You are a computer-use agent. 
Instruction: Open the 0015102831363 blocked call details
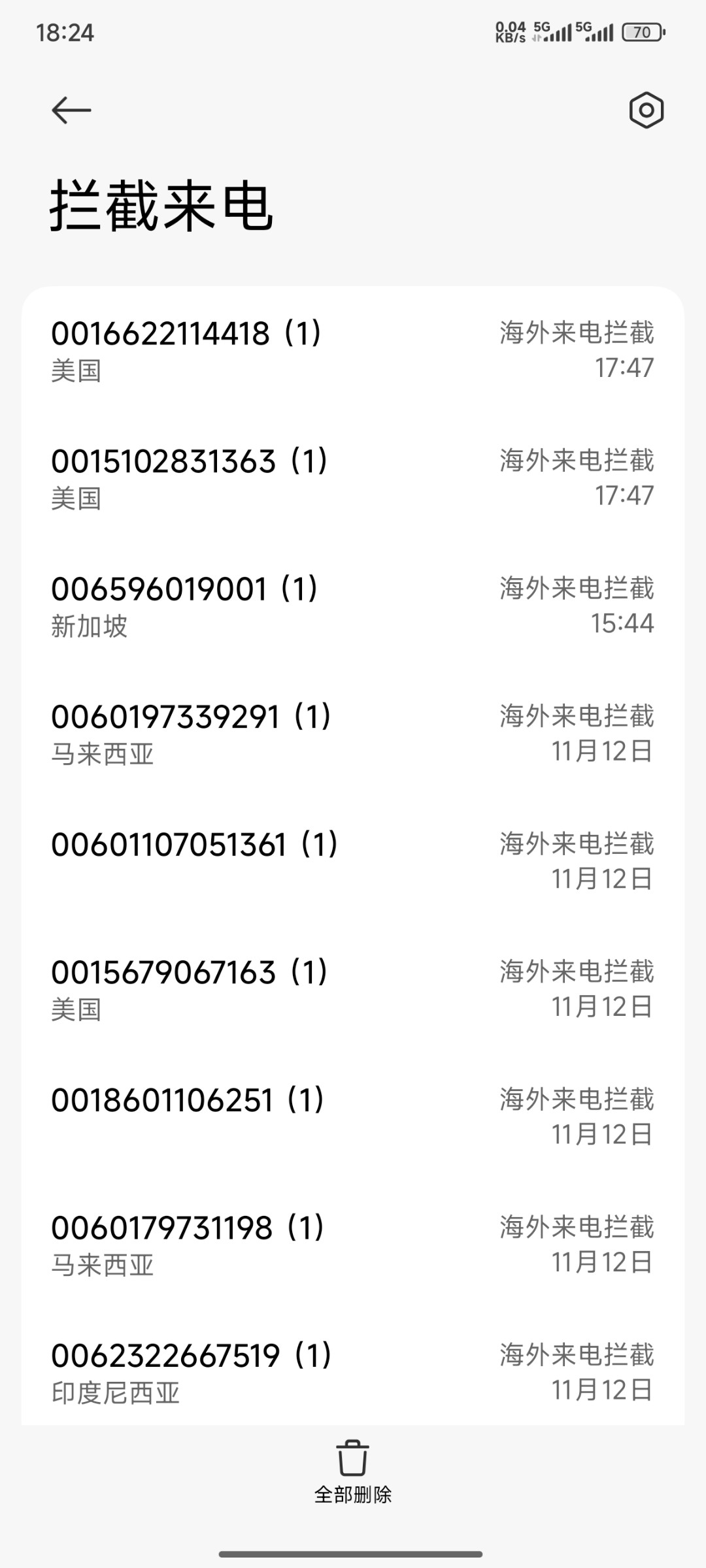(x=261, y=477)
